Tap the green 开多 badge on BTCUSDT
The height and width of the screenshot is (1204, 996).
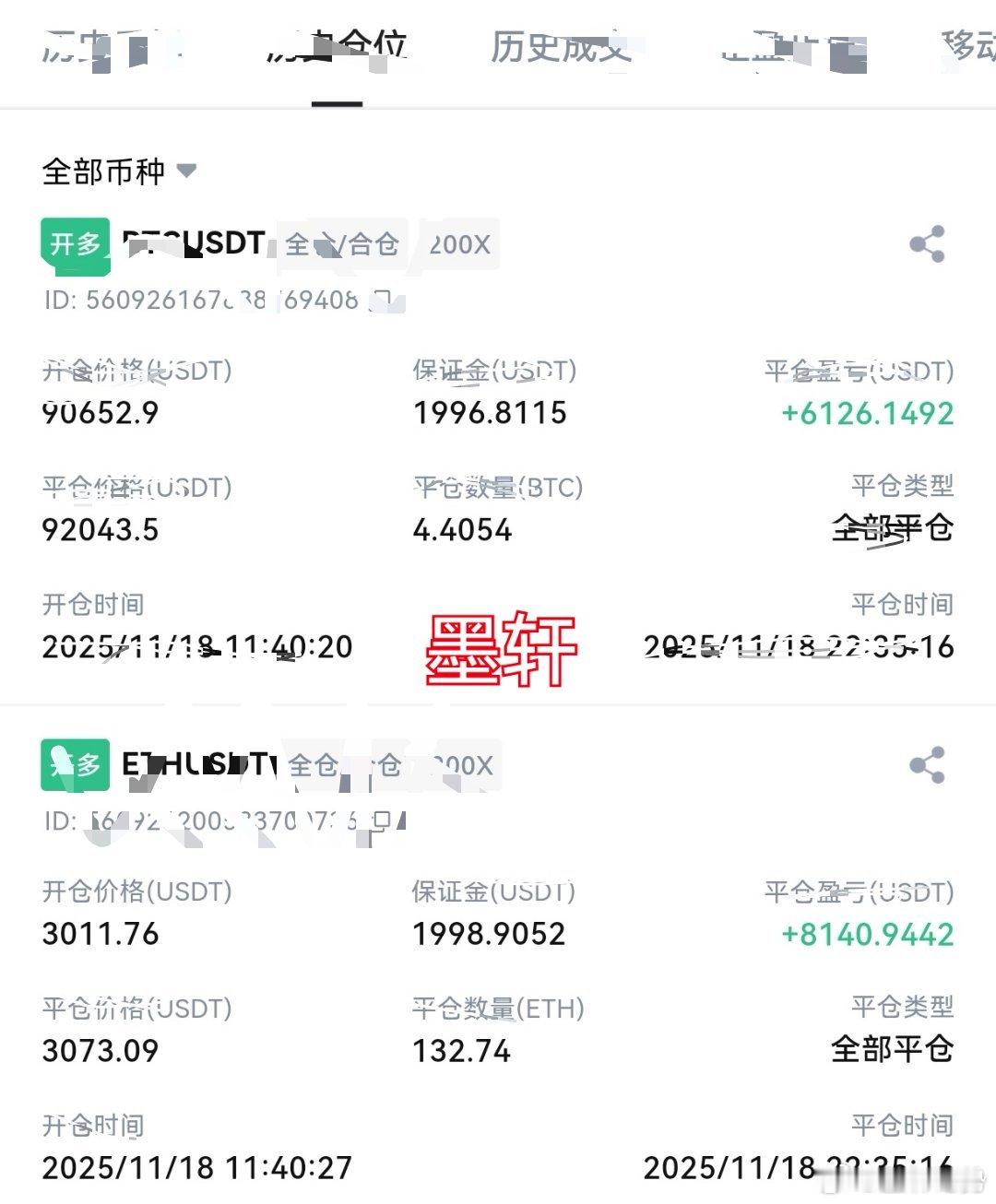[77, 245]
